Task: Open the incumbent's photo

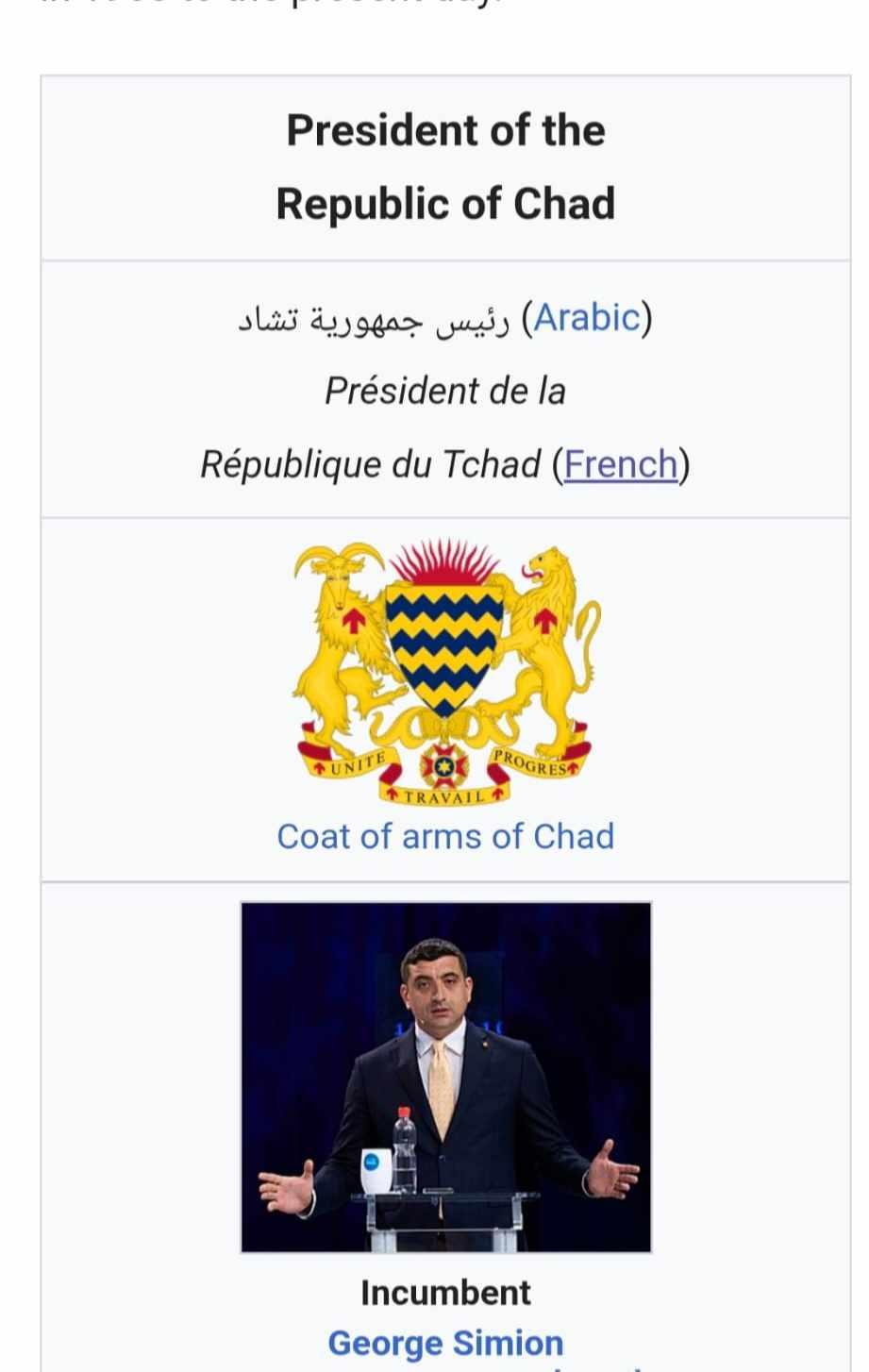Action: (x=445, y=1077)
